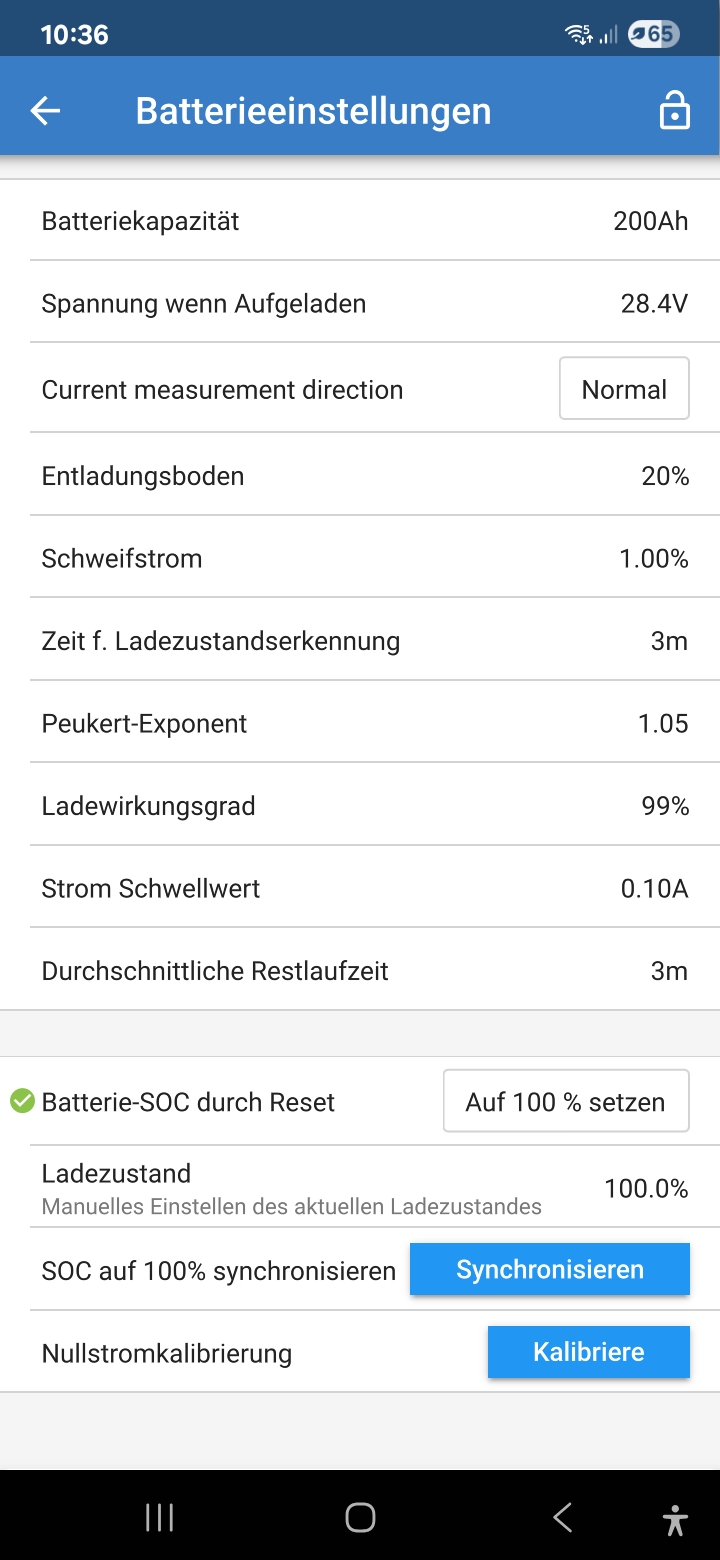
Task: Tap the settings lock icon
Action: coord(675,111)
